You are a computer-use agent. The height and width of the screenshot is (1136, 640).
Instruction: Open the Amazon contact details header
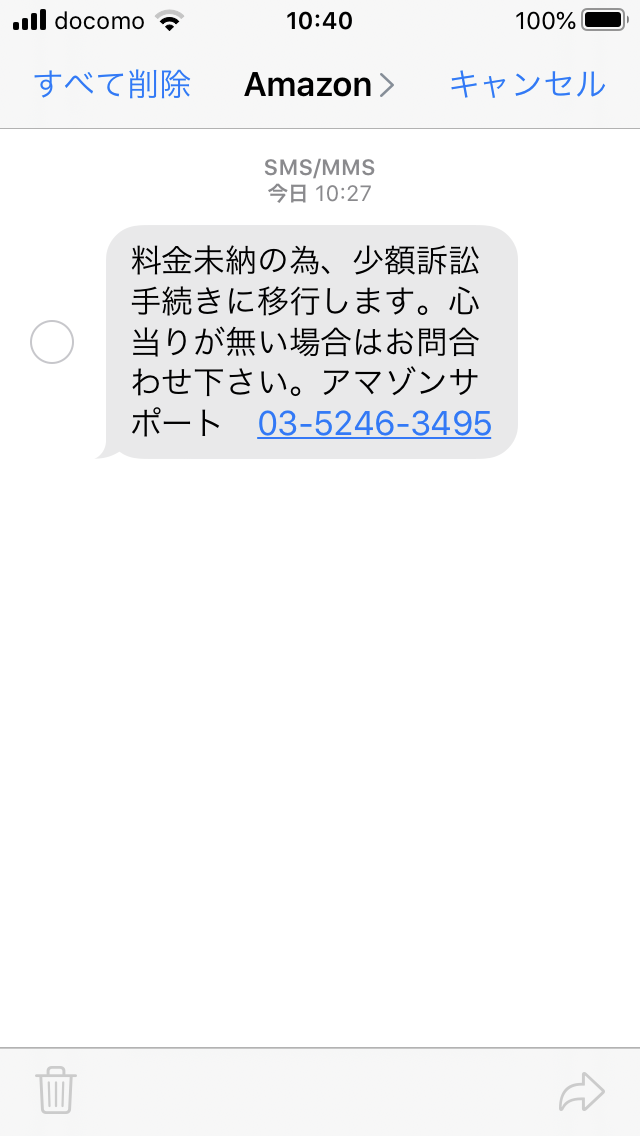click(x=319, y=85)
